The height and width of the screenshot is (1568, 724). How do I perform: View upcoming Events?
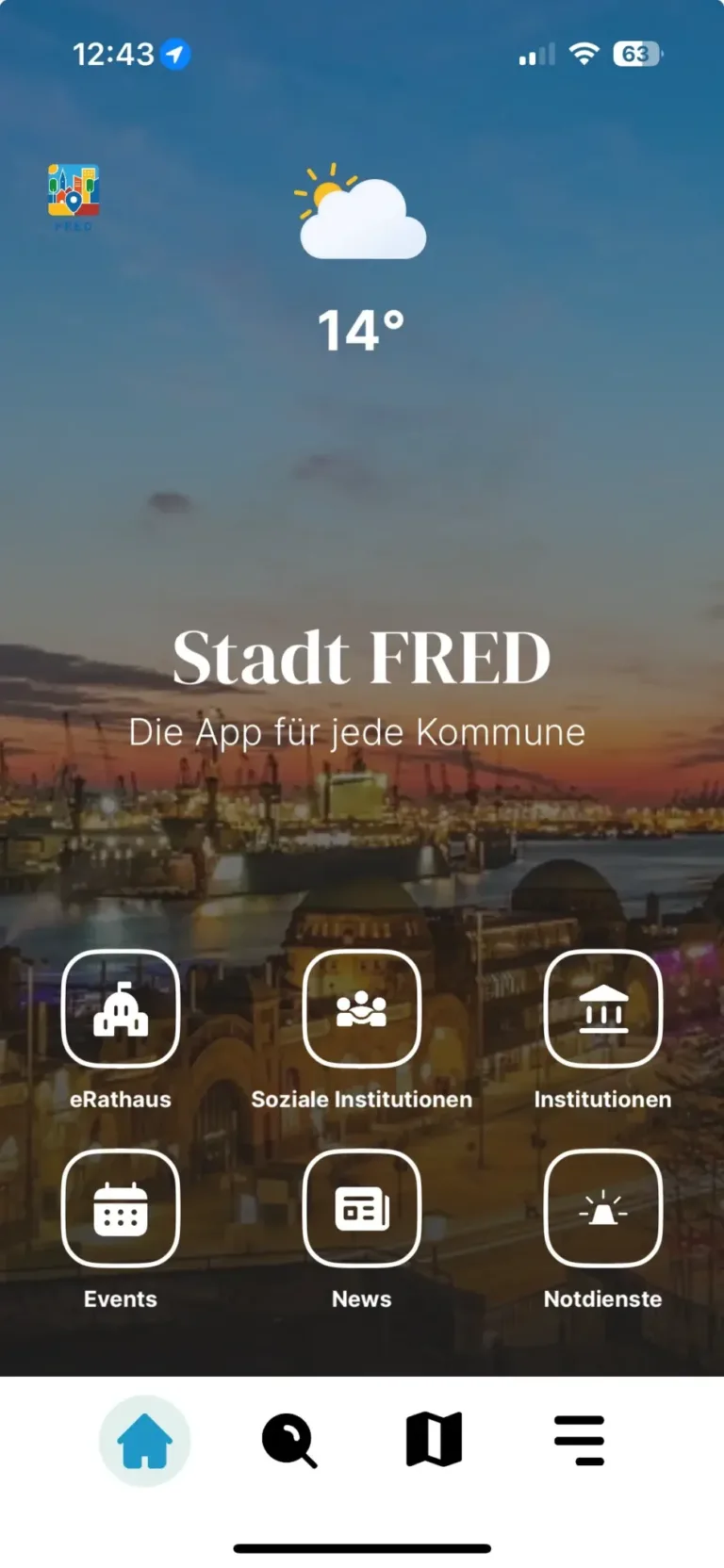121,1208
